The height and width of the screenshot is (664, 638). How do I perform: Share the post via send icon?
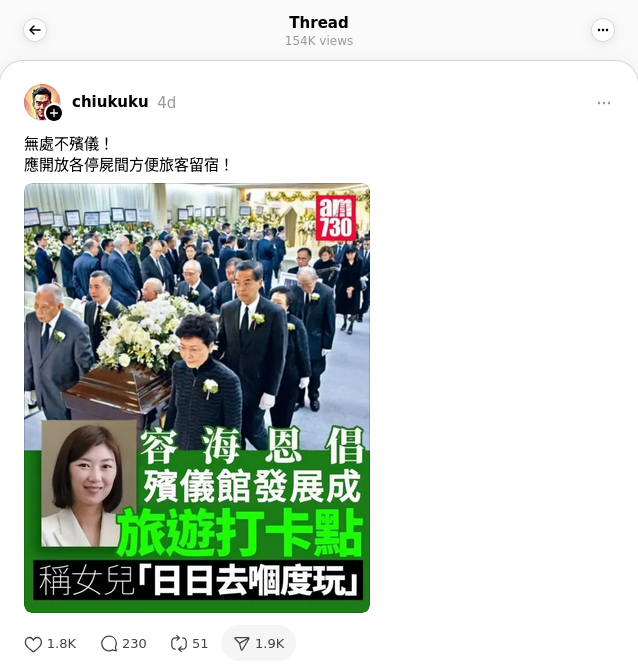(x=242, y=644)
